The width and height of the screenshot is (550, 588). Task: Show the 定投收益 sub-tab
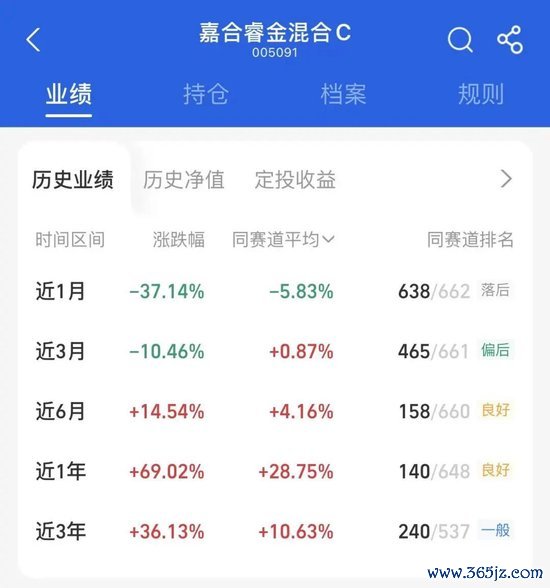coord(295,179)
